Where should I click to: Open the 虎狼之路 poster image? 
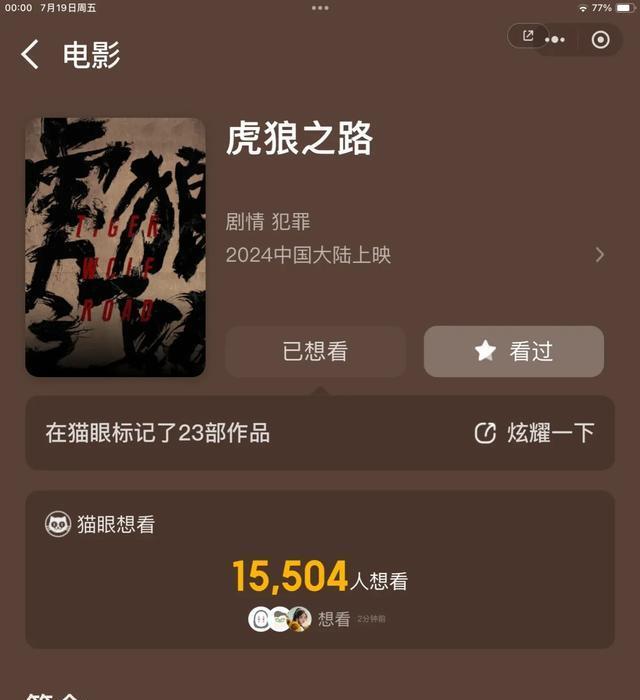point(115,247)
